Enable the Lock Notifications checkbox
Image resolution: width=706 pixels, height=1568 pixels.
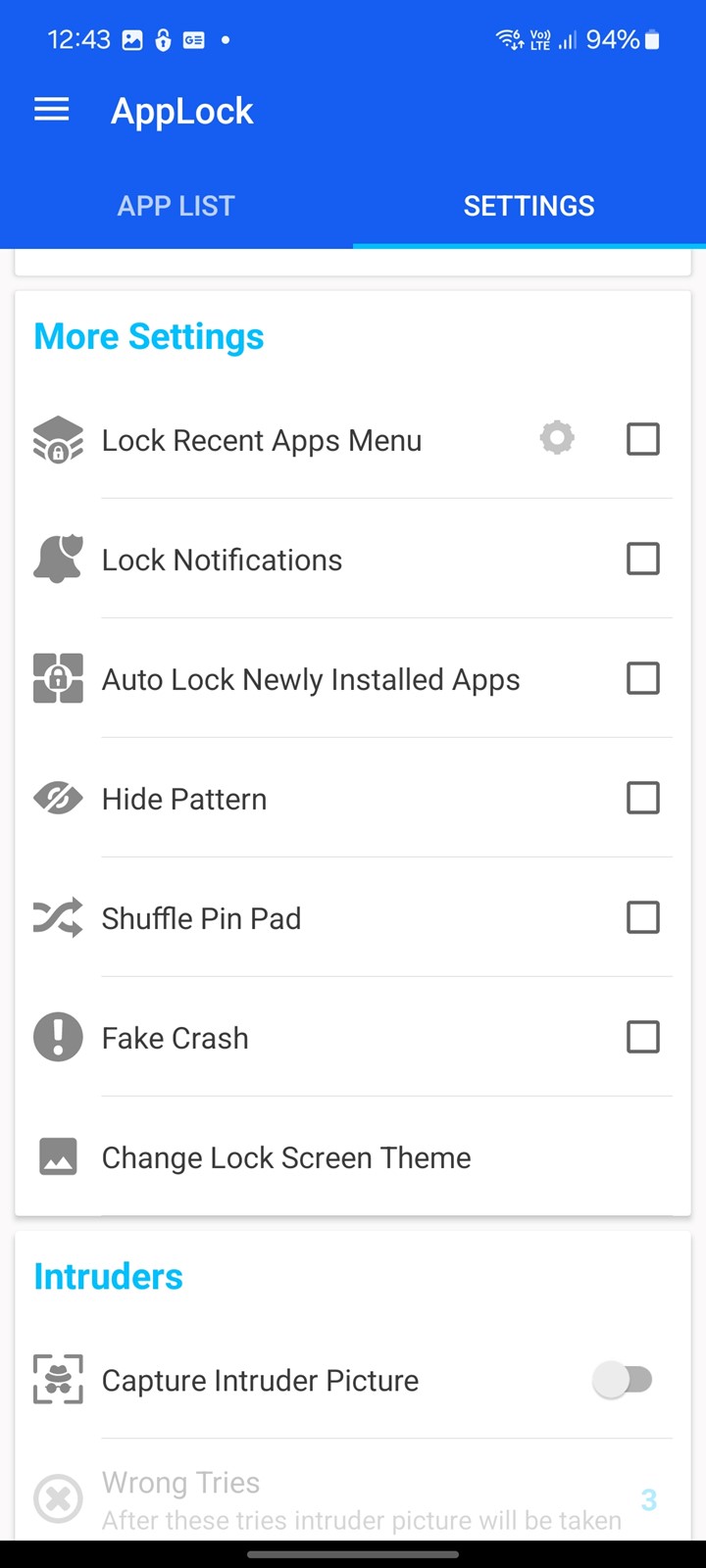(x=643, y=559)
